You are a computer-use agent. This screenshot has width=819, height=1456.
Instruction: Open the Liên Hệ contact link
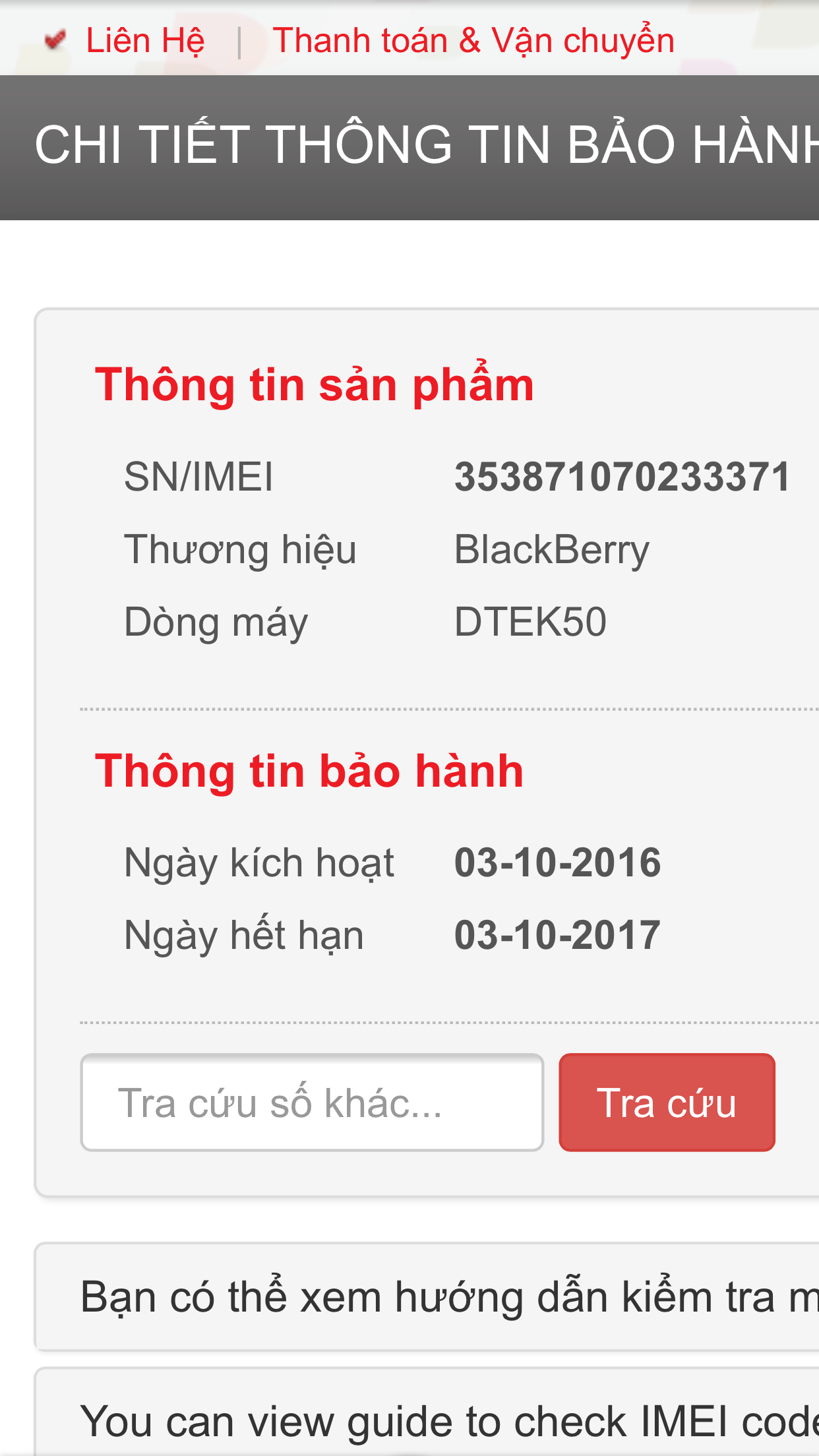click(145, 41)
